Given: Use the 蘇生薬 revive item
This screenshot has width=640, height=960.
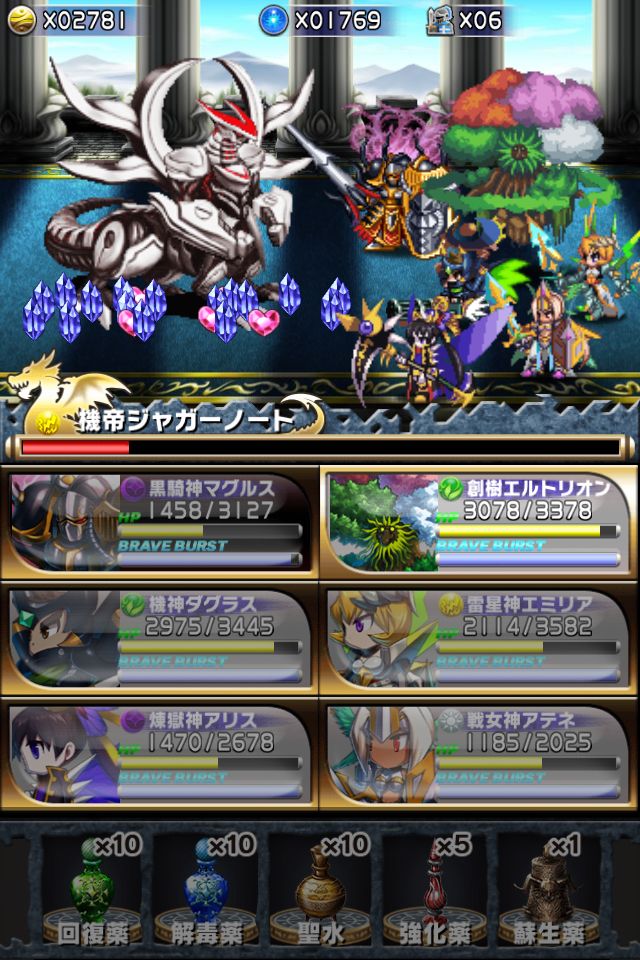Looking at the screenshot, I should click(x=548, y=887).
